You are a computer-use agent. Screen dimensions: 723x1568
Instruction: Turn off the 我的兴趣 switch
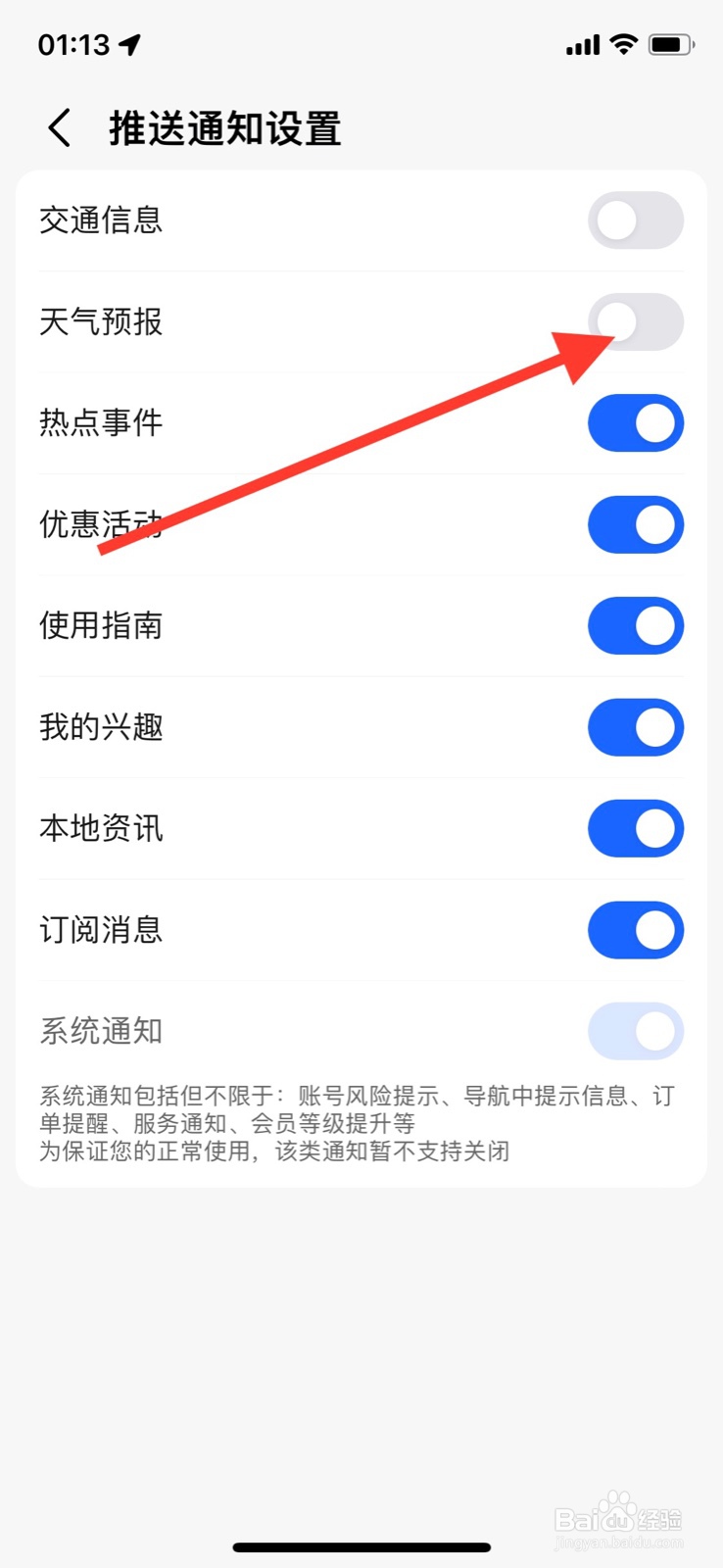(x=635, y=728)
